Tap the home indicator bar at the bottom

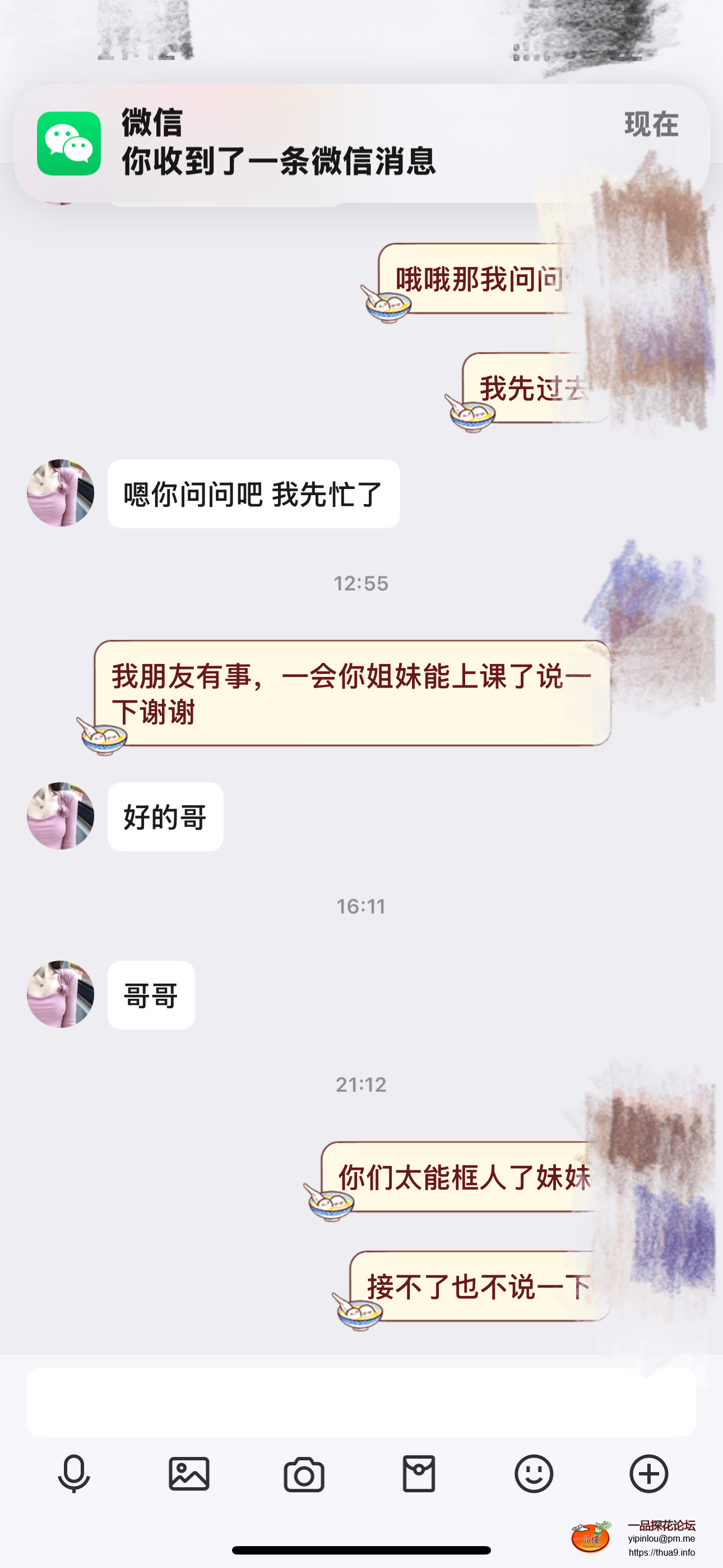[x=361, y=1549]
